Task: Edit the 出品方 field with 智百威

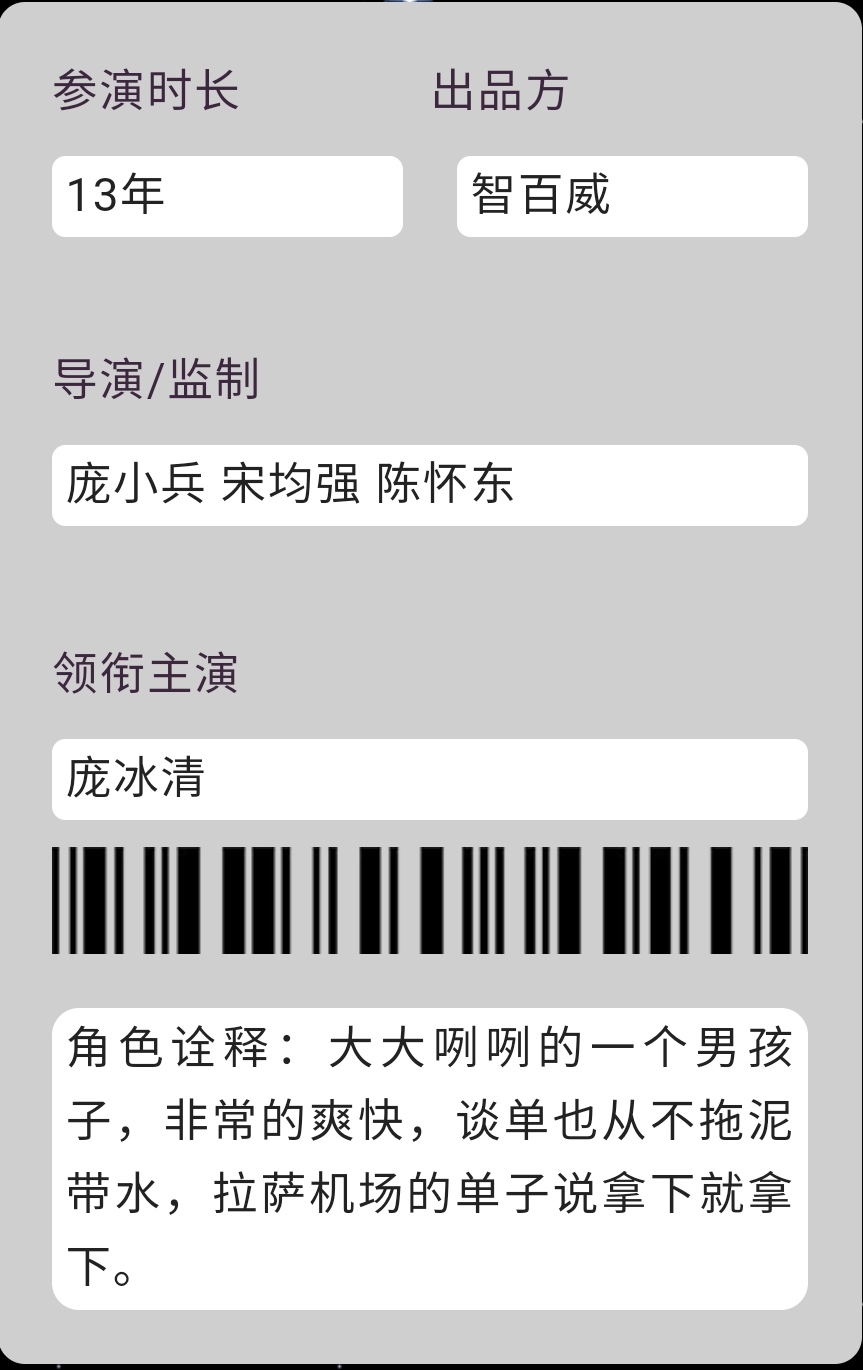Action: tap(632, 196)
